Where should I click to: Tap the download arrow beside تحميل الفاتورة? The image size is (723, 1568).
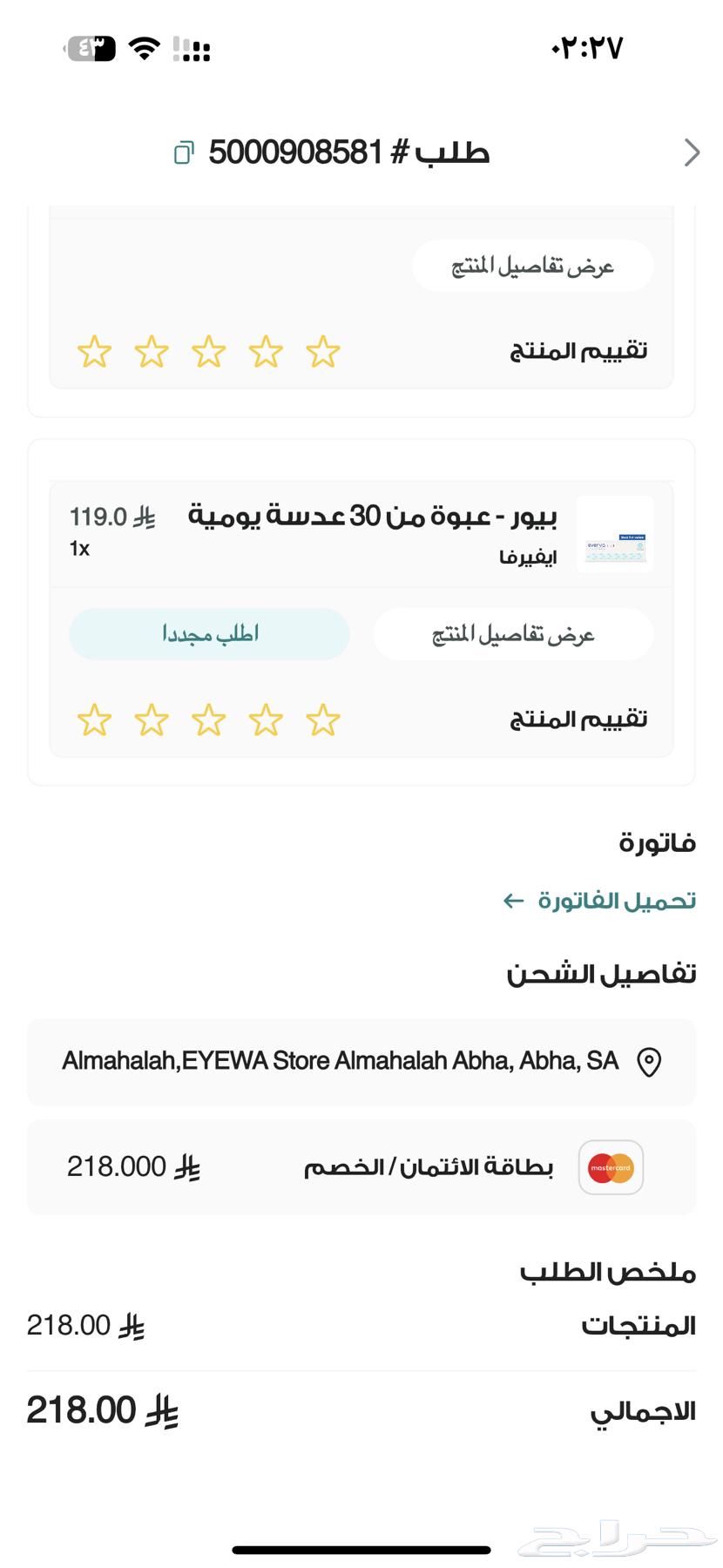tap(511, 901)
